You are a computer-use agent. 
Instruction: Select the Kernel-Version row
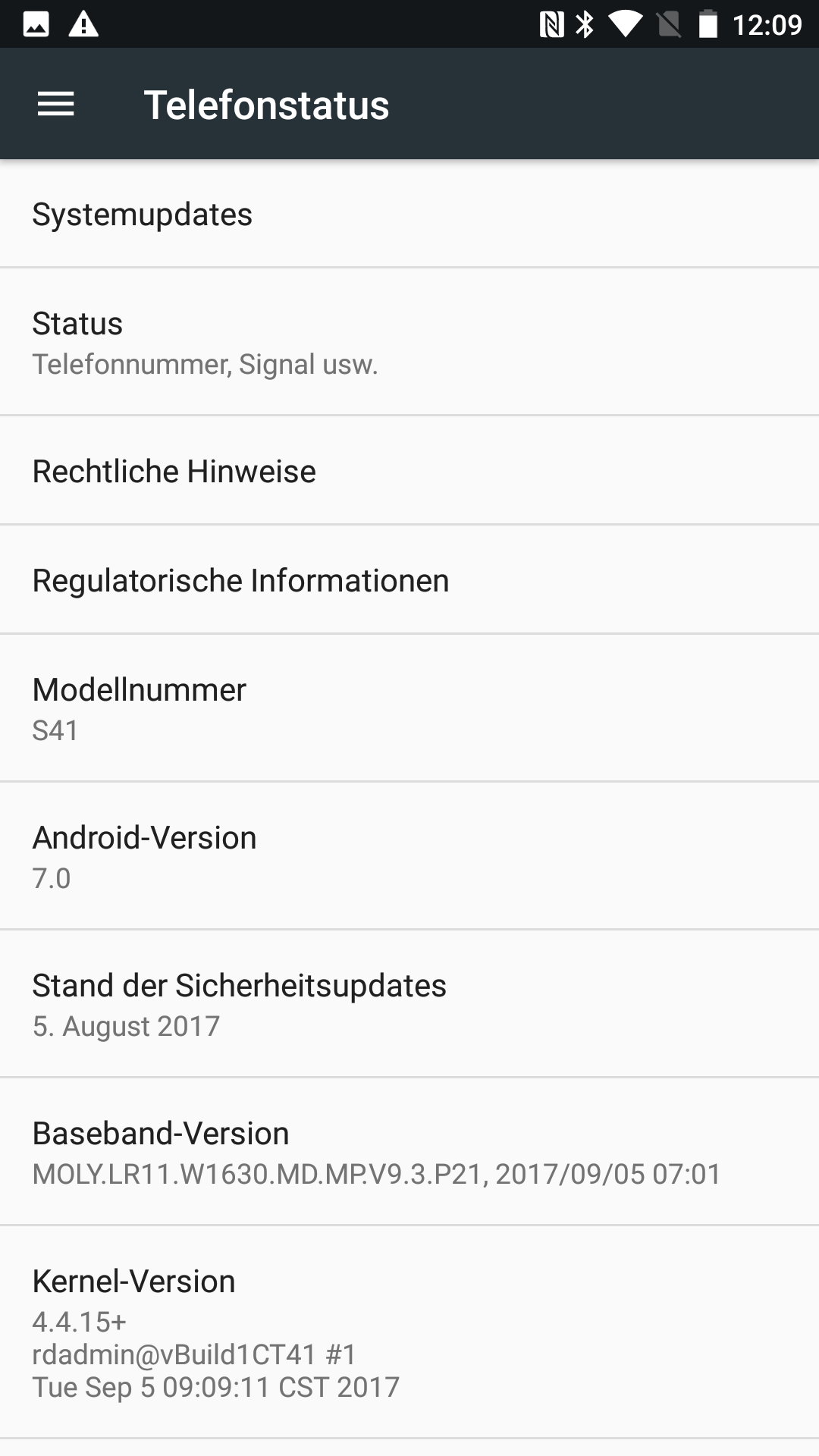(x=409, y=1332)
